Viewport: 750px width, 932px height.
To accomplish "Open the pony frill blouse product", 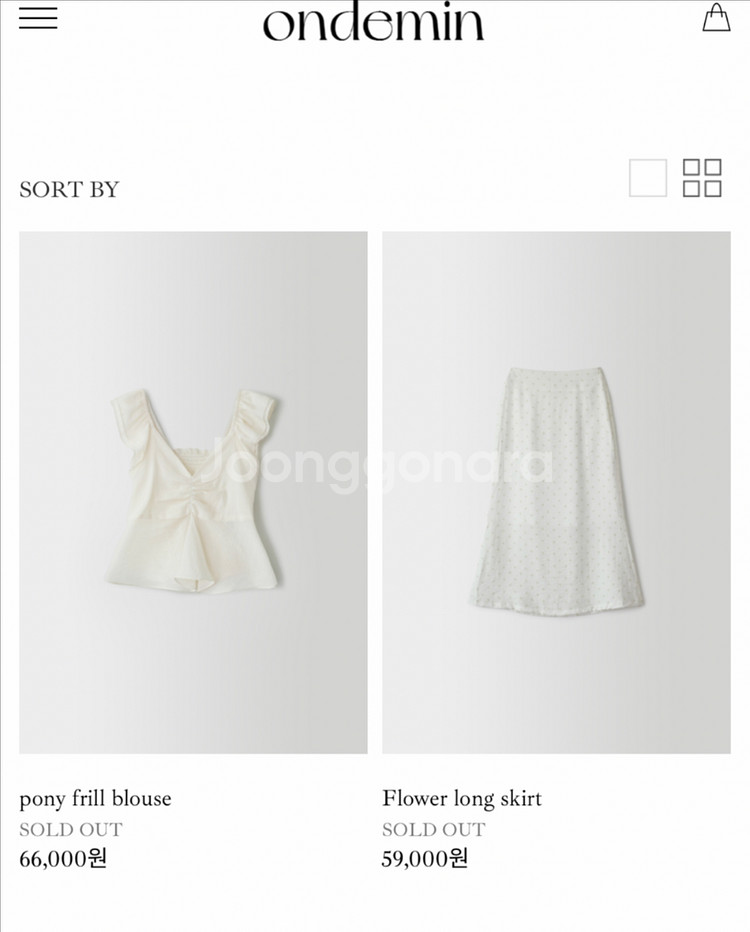I will (193, 492).
